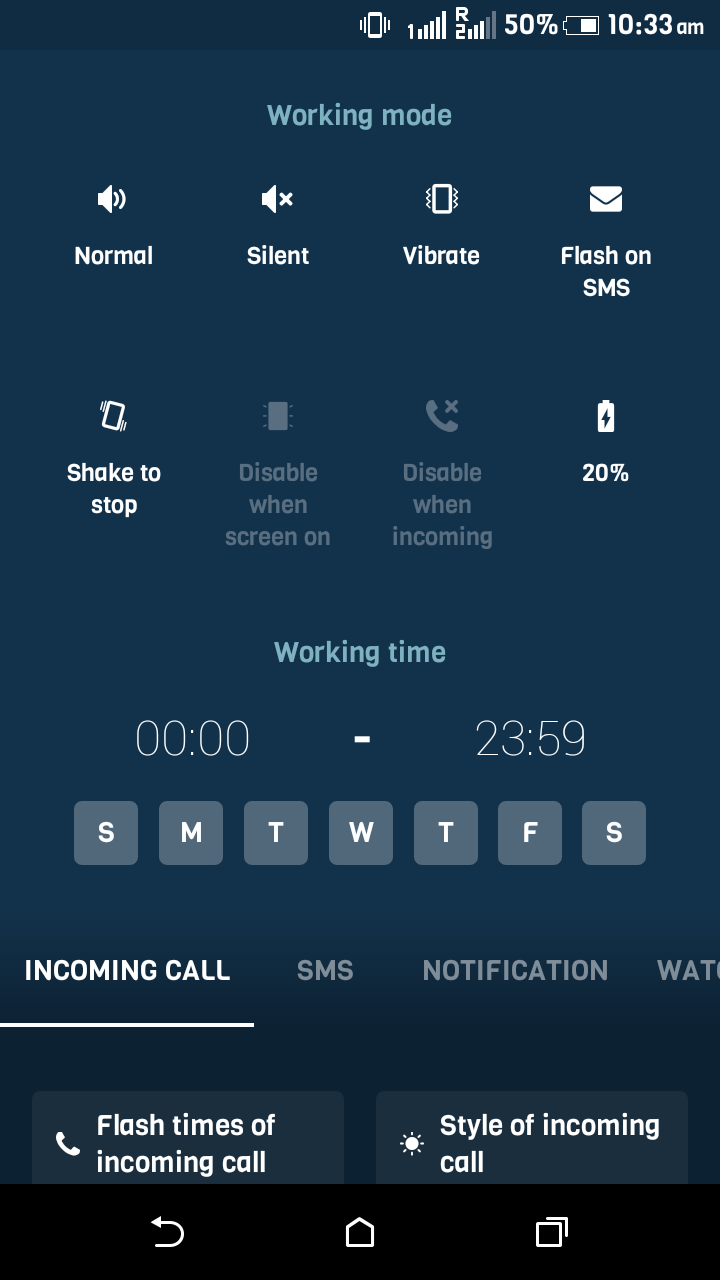Select the Incoming Call tab

pos(127,970)
